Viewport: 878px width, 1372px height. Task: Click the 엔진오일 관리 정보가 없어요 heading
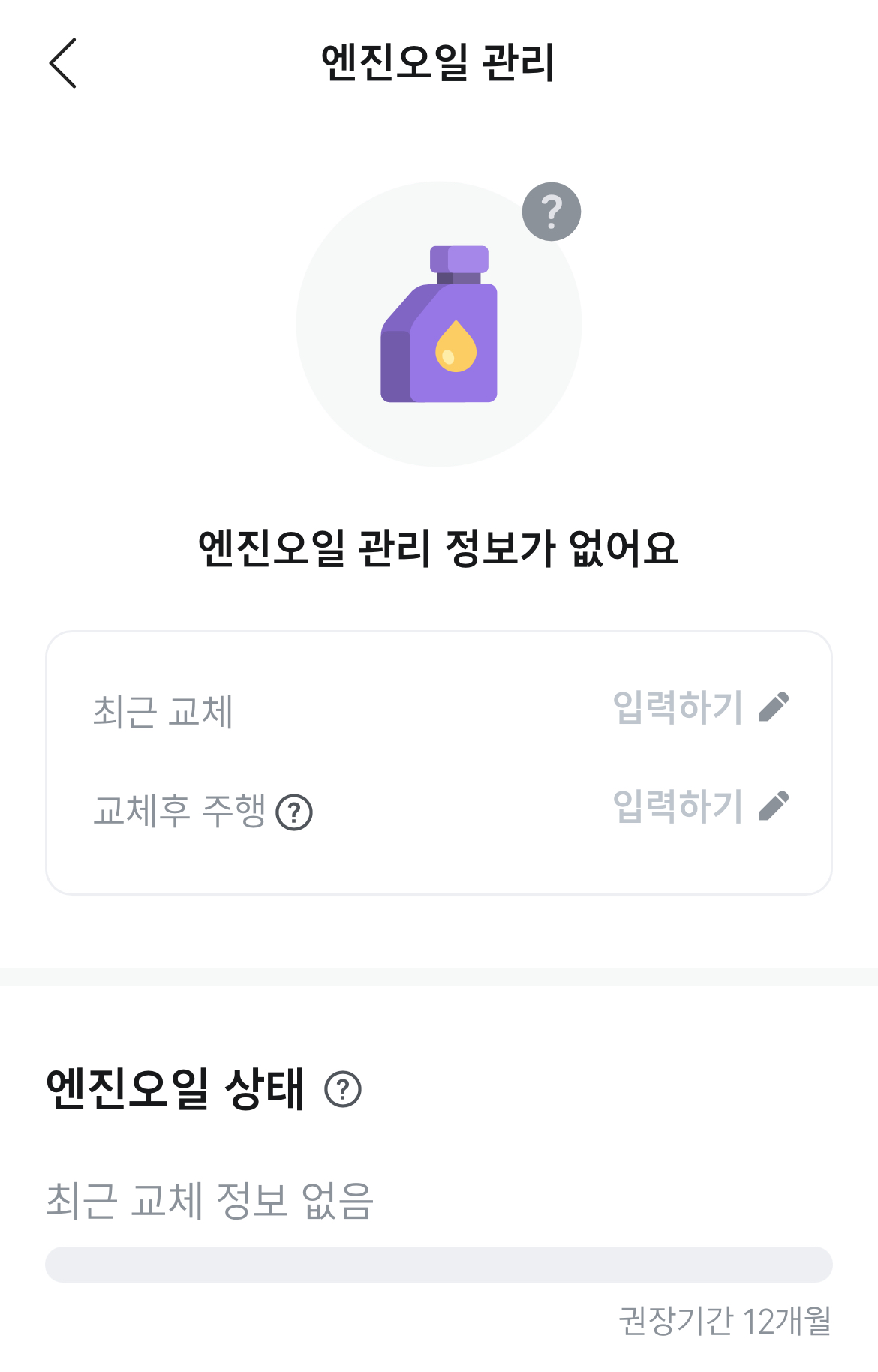point(439,549)
